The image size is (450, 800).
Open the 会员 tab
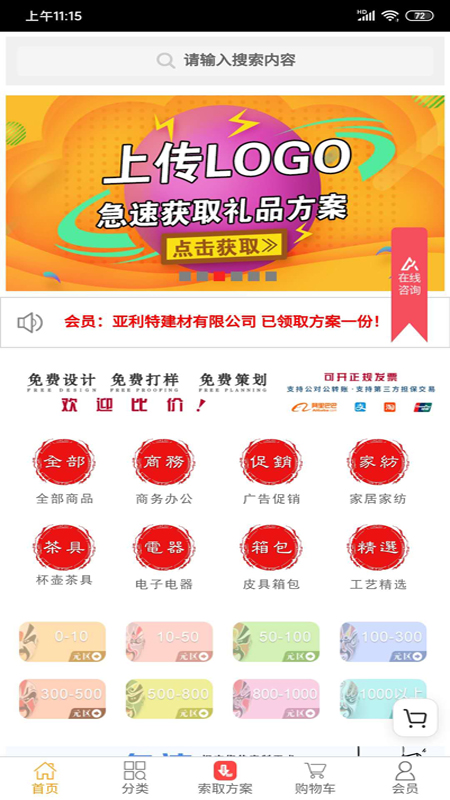coord(405,778)
